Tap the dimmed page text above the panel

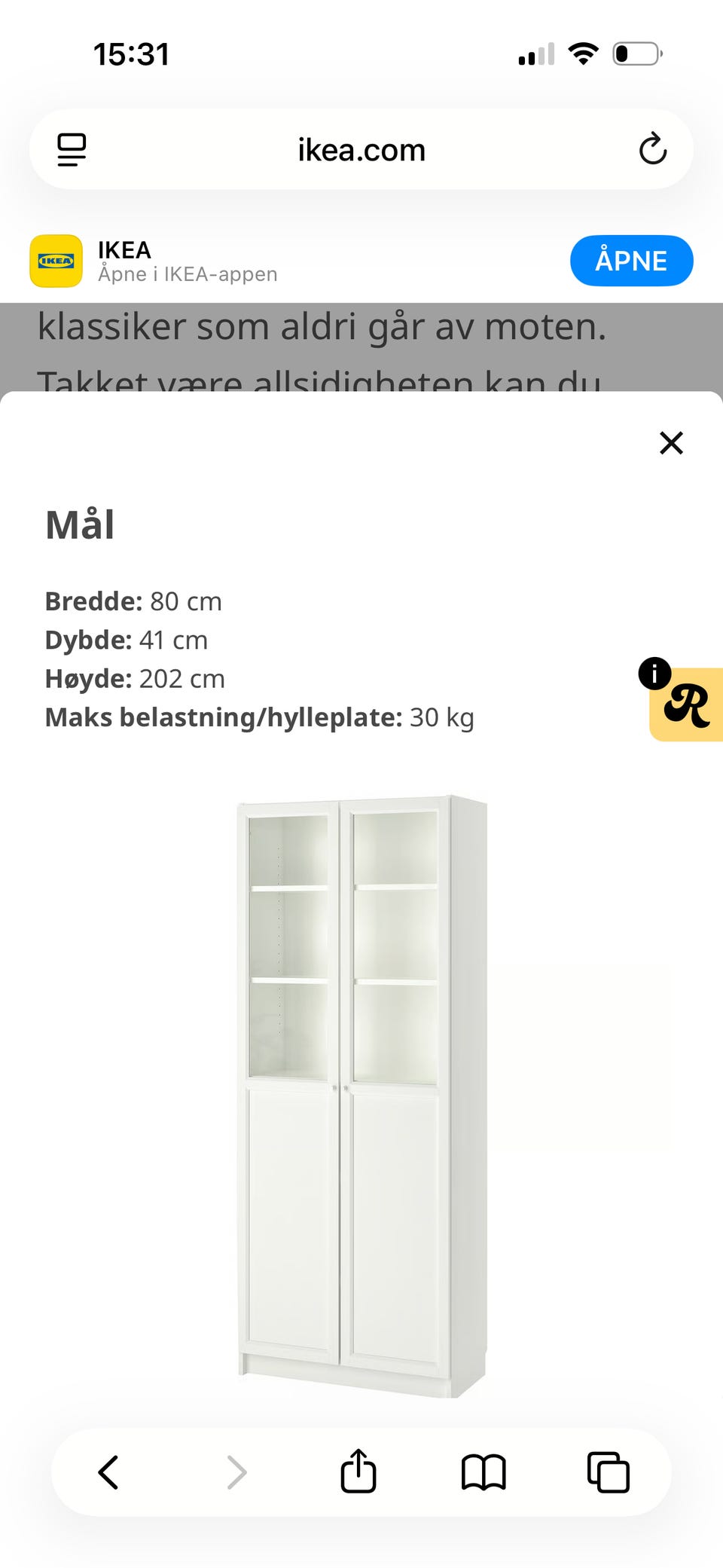coord(324,326)
